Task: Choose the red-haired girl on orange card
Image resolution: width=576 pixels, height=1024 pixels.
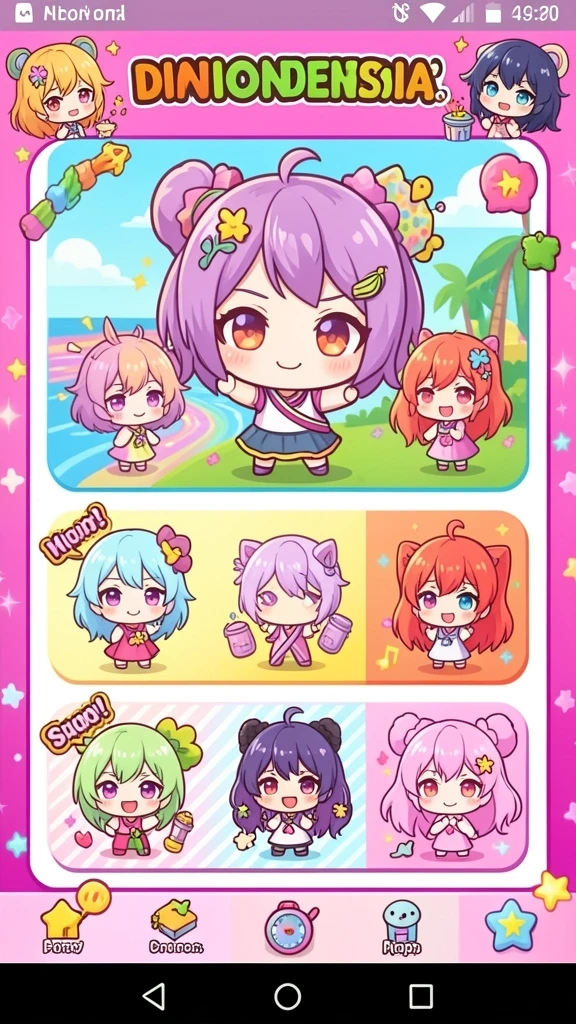Action: pyautogui.click(x=447, y=597)
